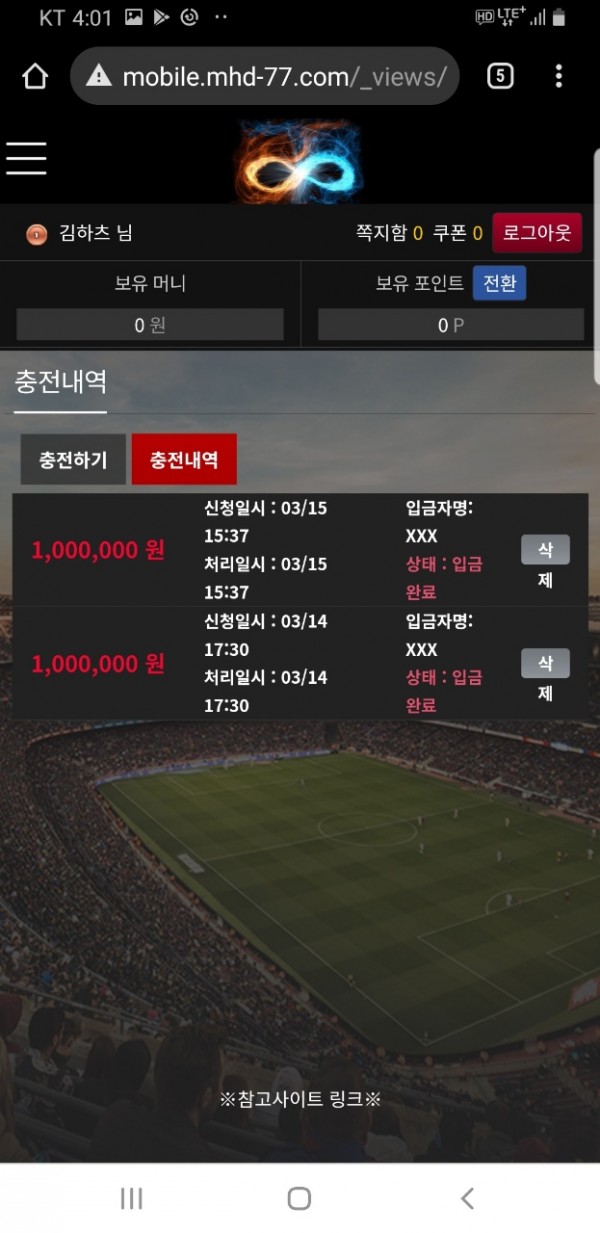Open the 쪽지함 inbox
Screen dimensions: 600x1233
tap(389, 233)
